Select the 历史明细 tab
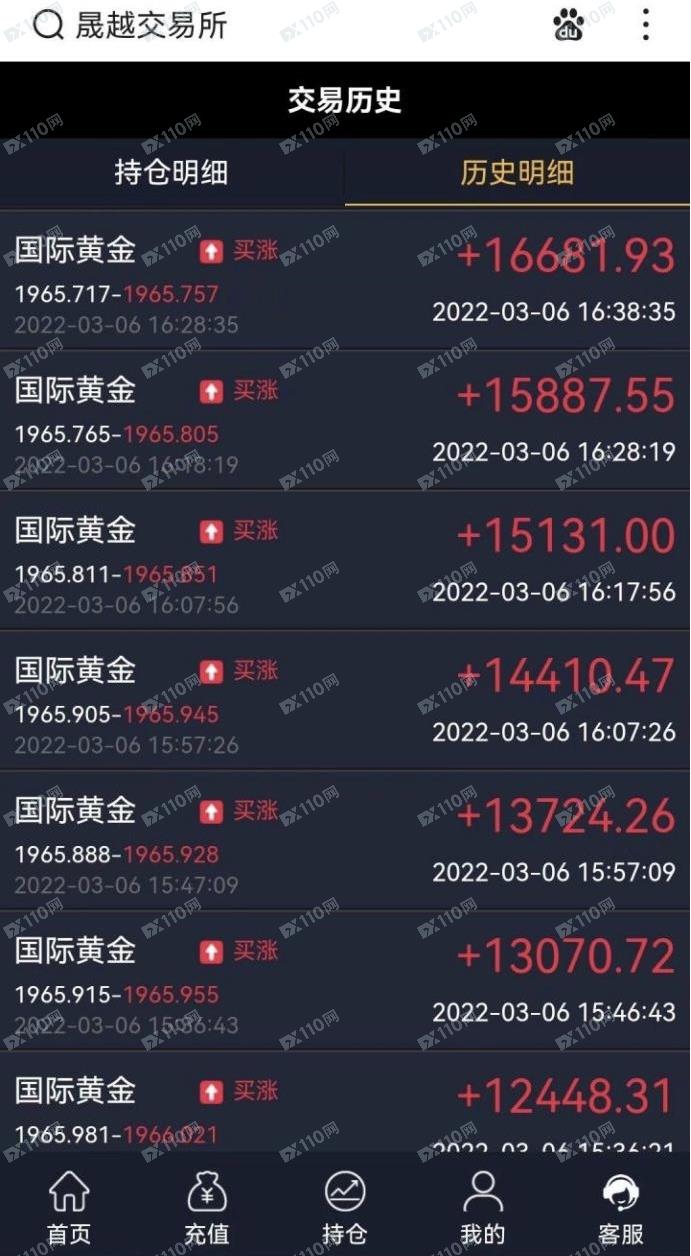The image size is (691, 1256). click(x=517, y=173)
